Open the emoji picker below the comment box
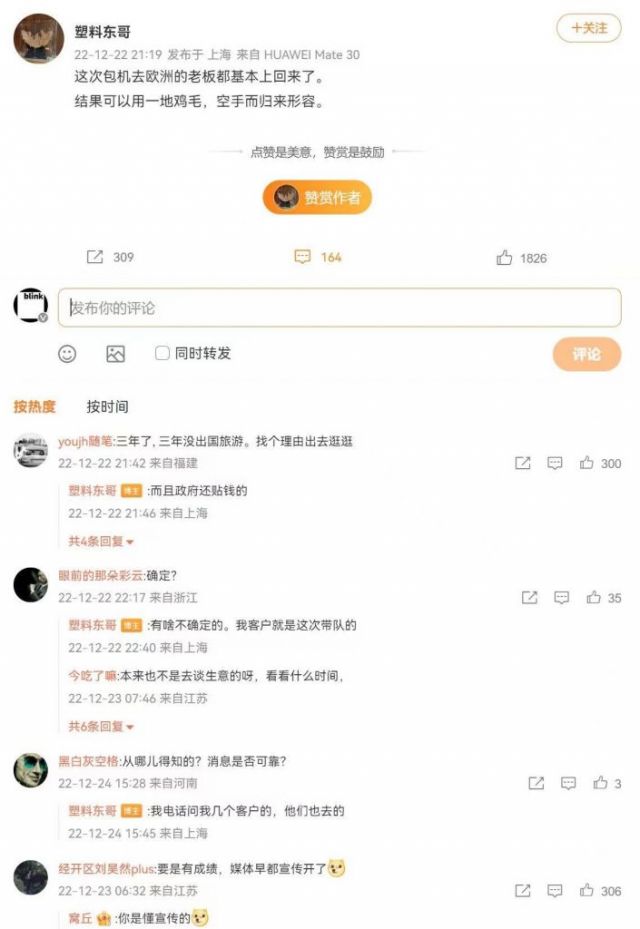Image resolution: width=640 pixels, height=929 pixels. (x=67, y=353)
